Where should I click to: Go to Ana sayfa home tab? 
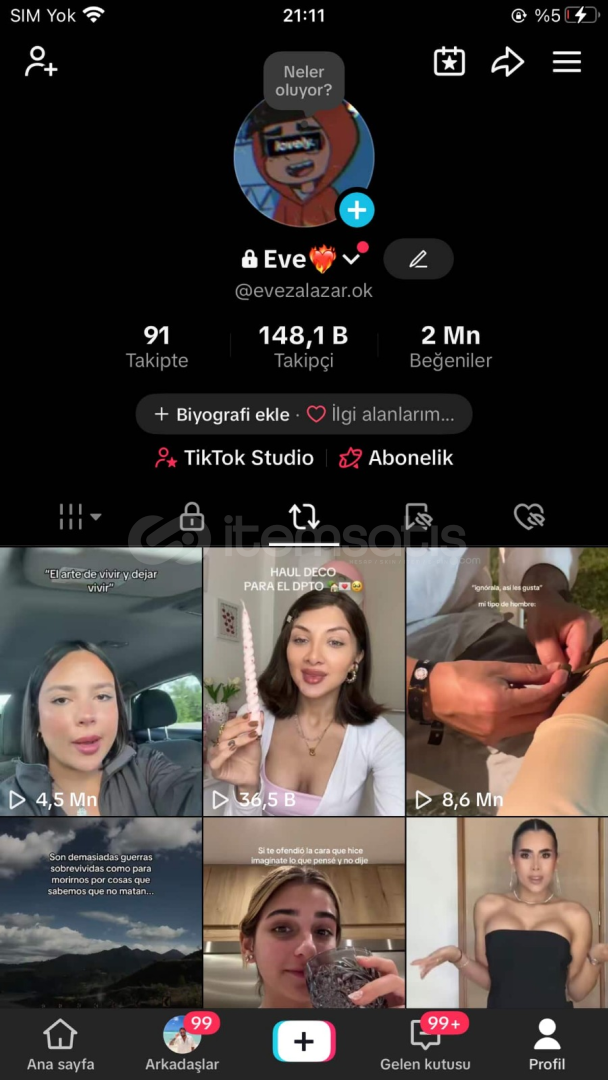tap(61, 1045)
